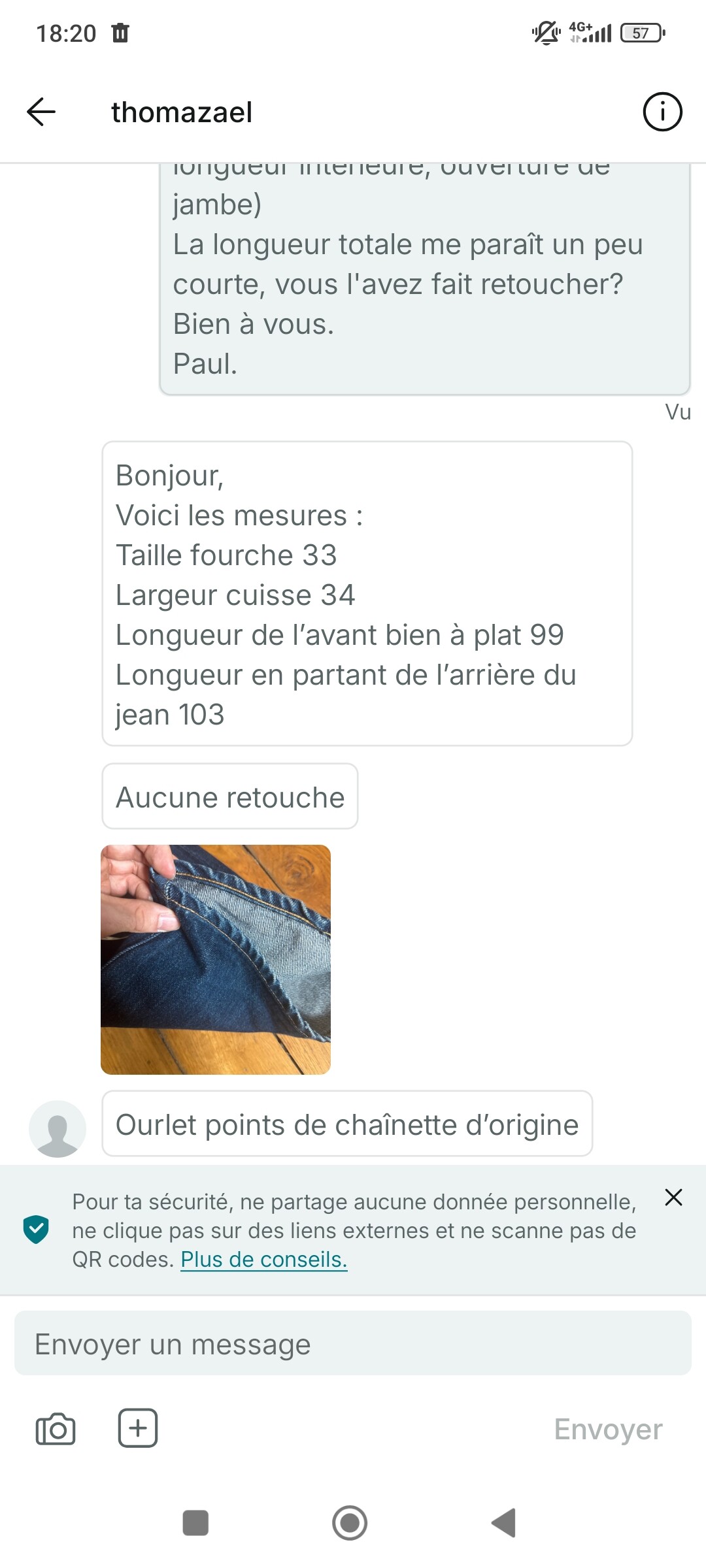Attach a photo with the camera icon
Image resolution: width=706 pixels, height=1568 pixels.
click(56, 1428)
